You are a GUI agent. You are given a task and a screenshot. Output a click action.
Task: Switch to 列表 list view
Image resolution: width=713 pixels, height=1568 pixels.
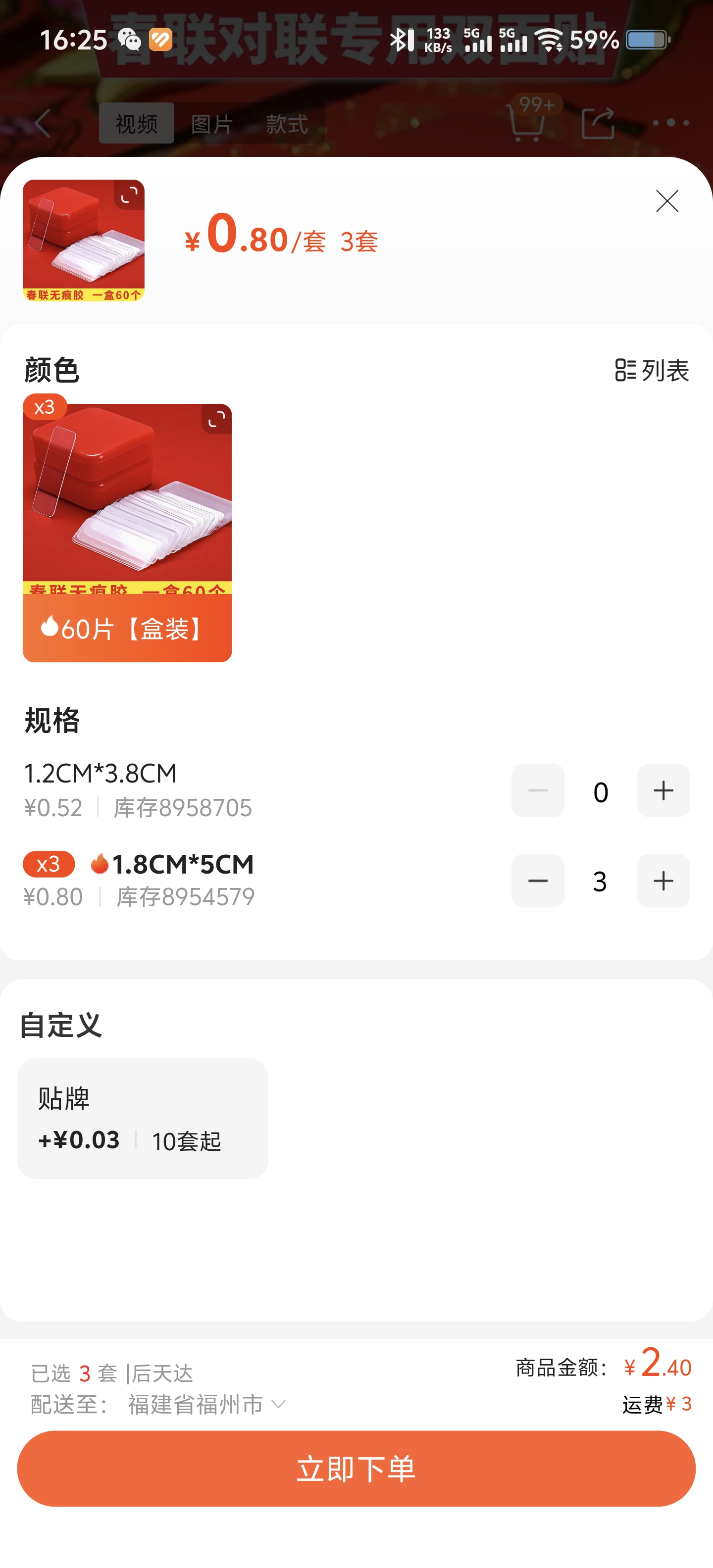[652, 370]
